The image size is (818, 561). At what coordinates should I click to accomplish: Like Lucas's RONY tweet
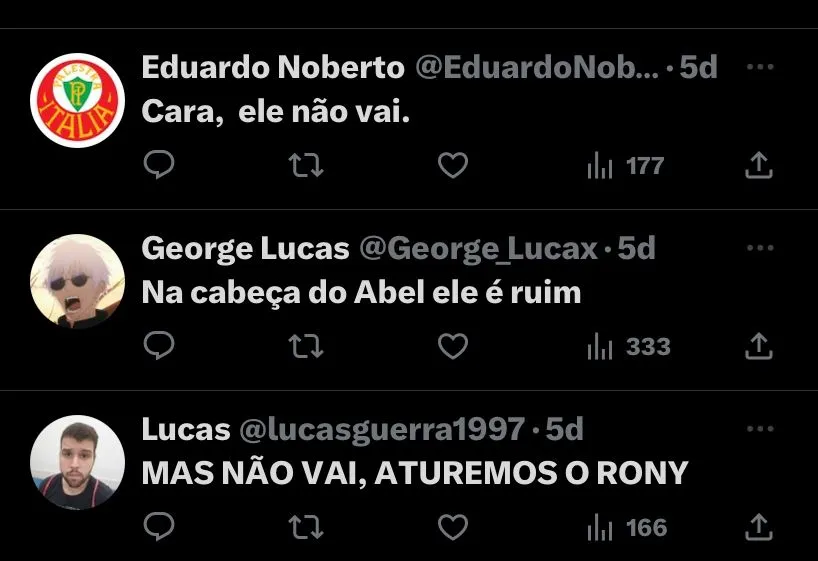[x=453, y=526]
